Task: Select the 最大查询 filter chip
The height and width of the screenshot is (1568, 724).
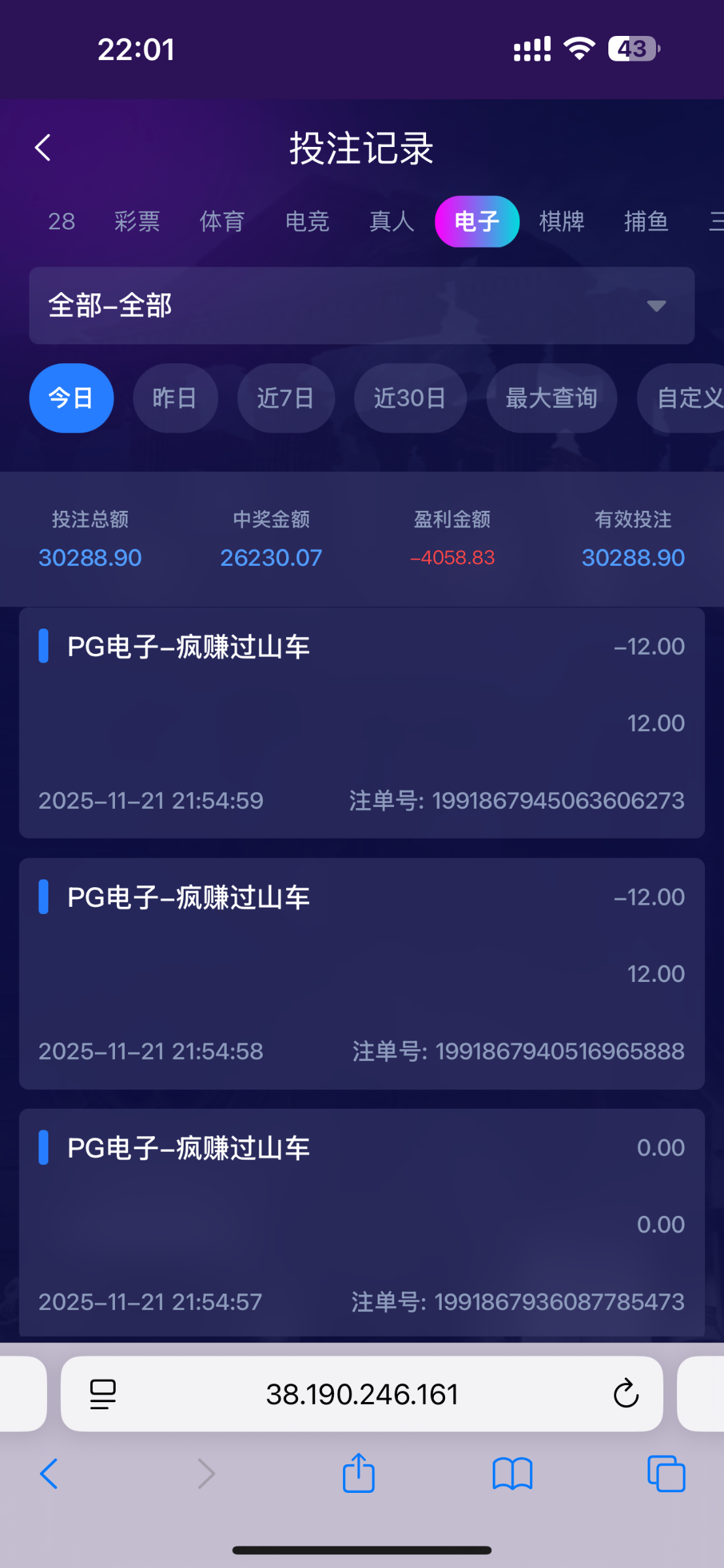Action: point(551,398)
